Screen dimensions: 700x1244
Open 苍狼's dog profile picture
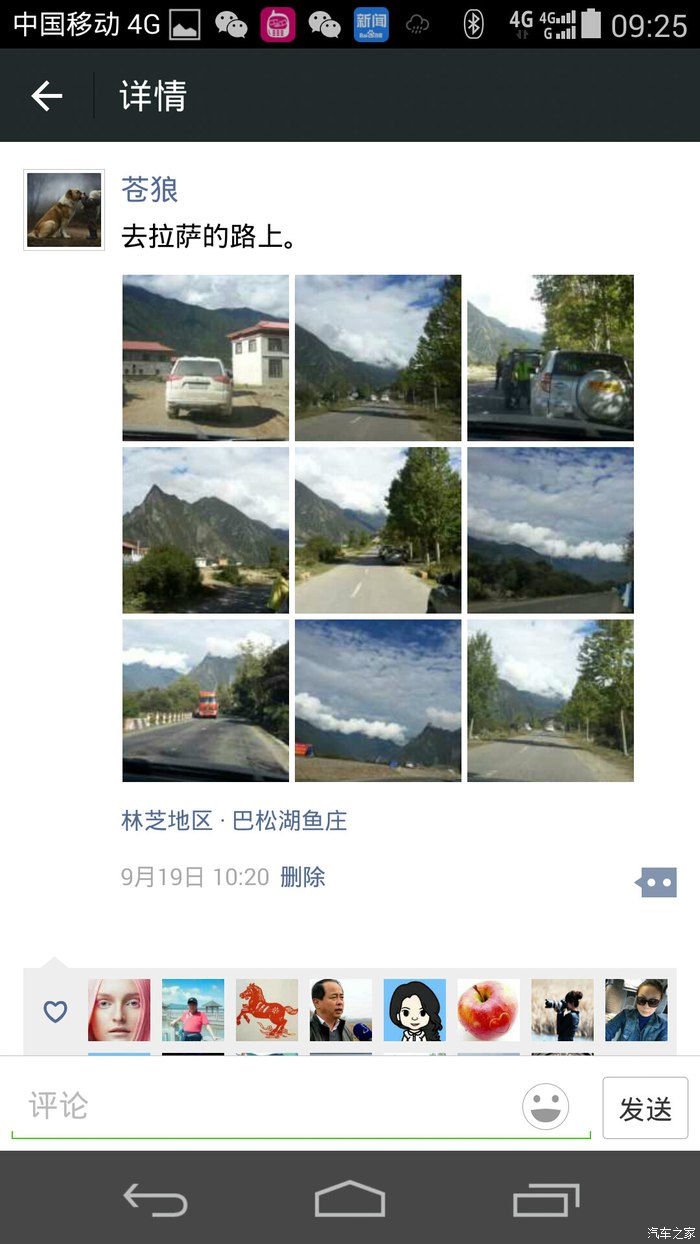[64, 209]
